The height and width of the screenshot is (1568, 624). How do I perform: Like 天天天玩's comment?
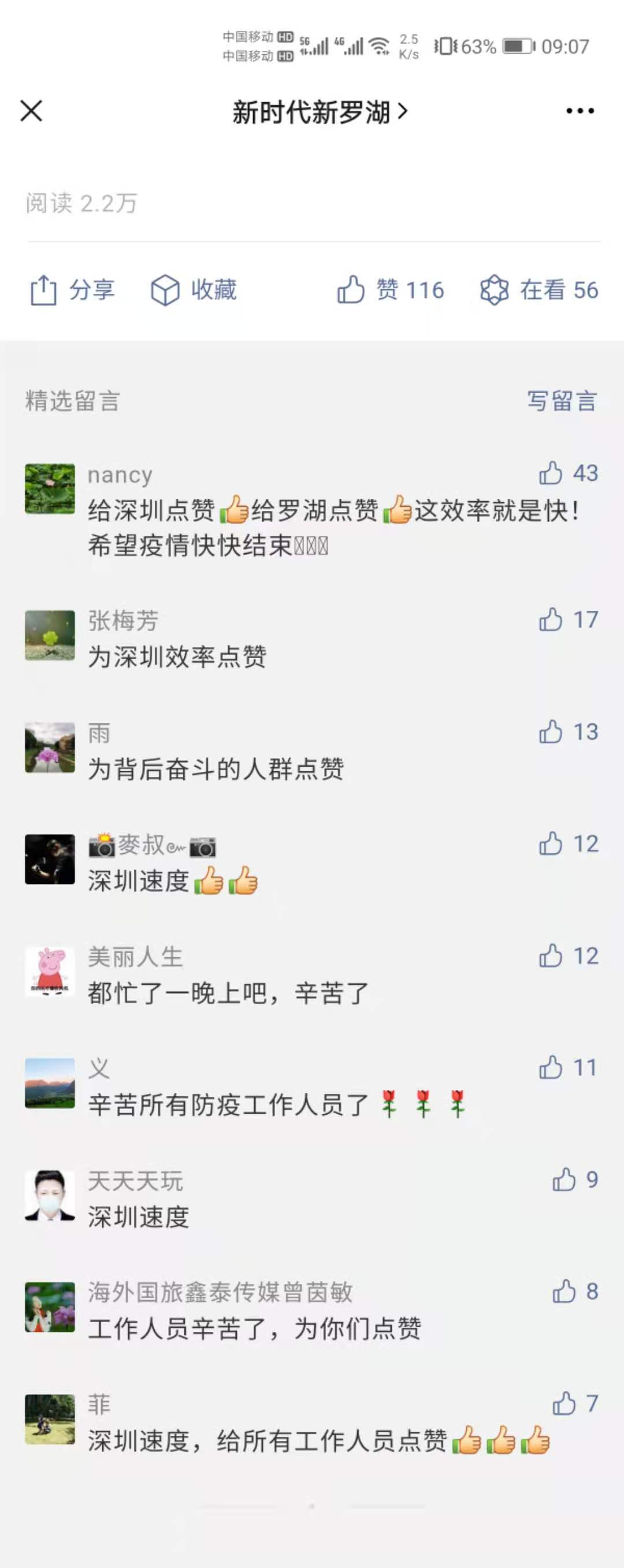[x=564, y=1179]
